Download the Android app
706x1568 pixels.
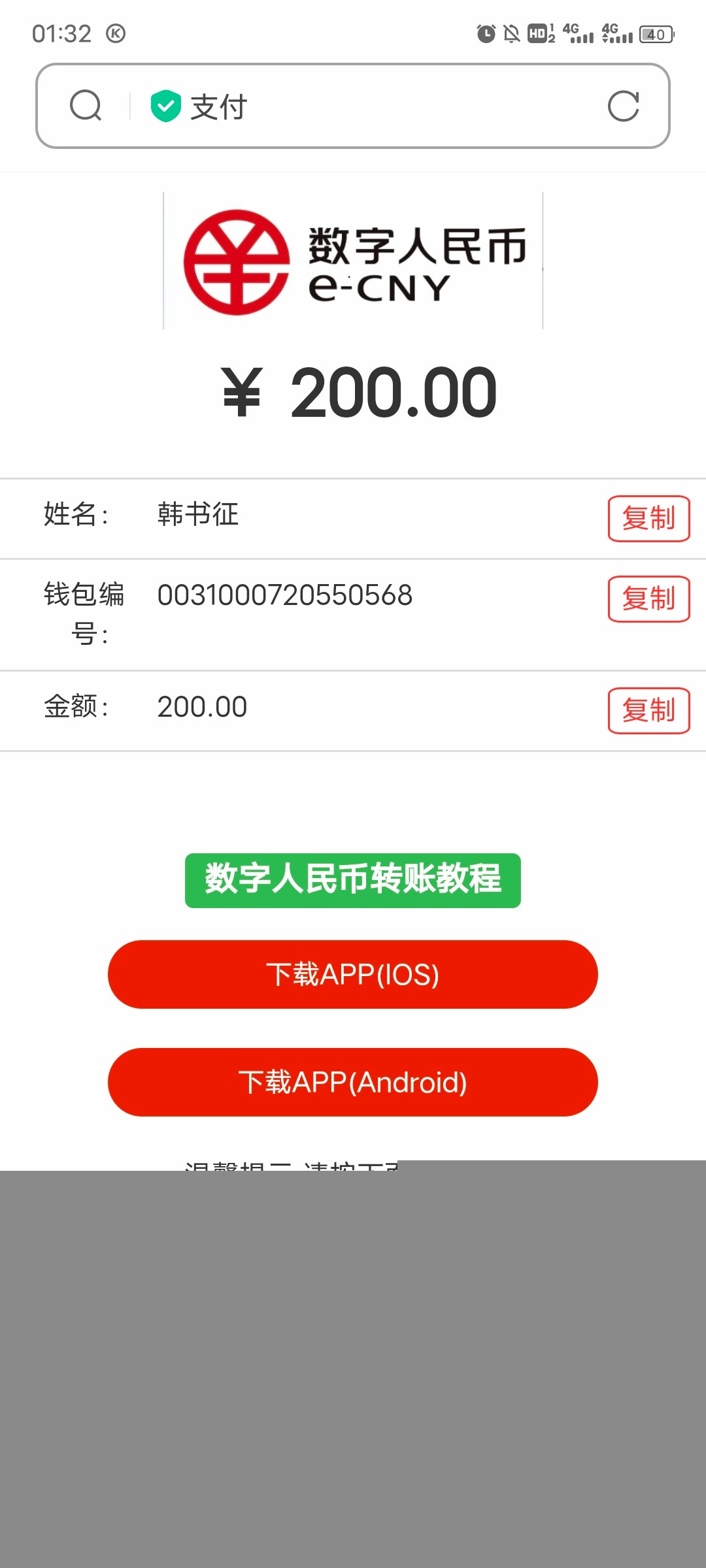pos(353,1082)
